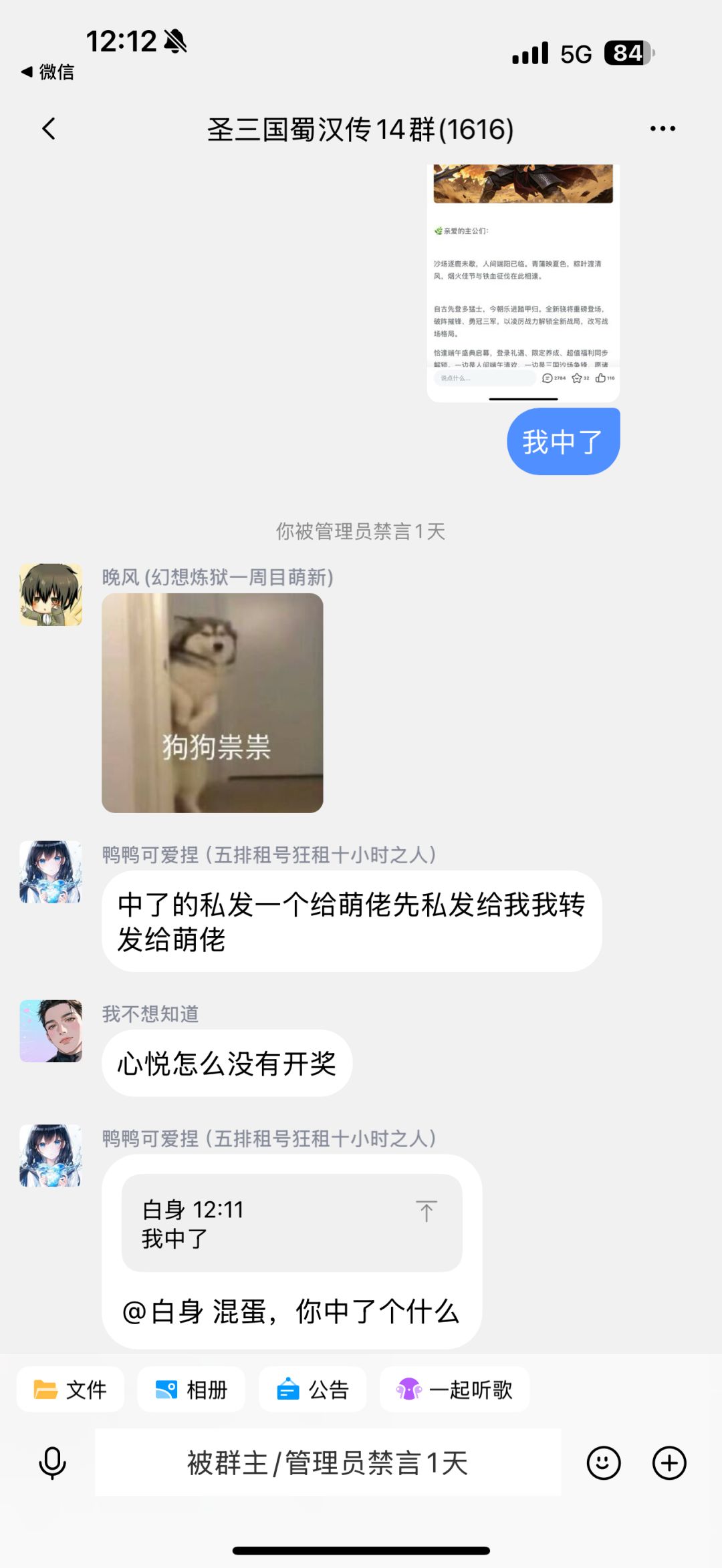Open the emoji sticker panel

coord(604,1463)
